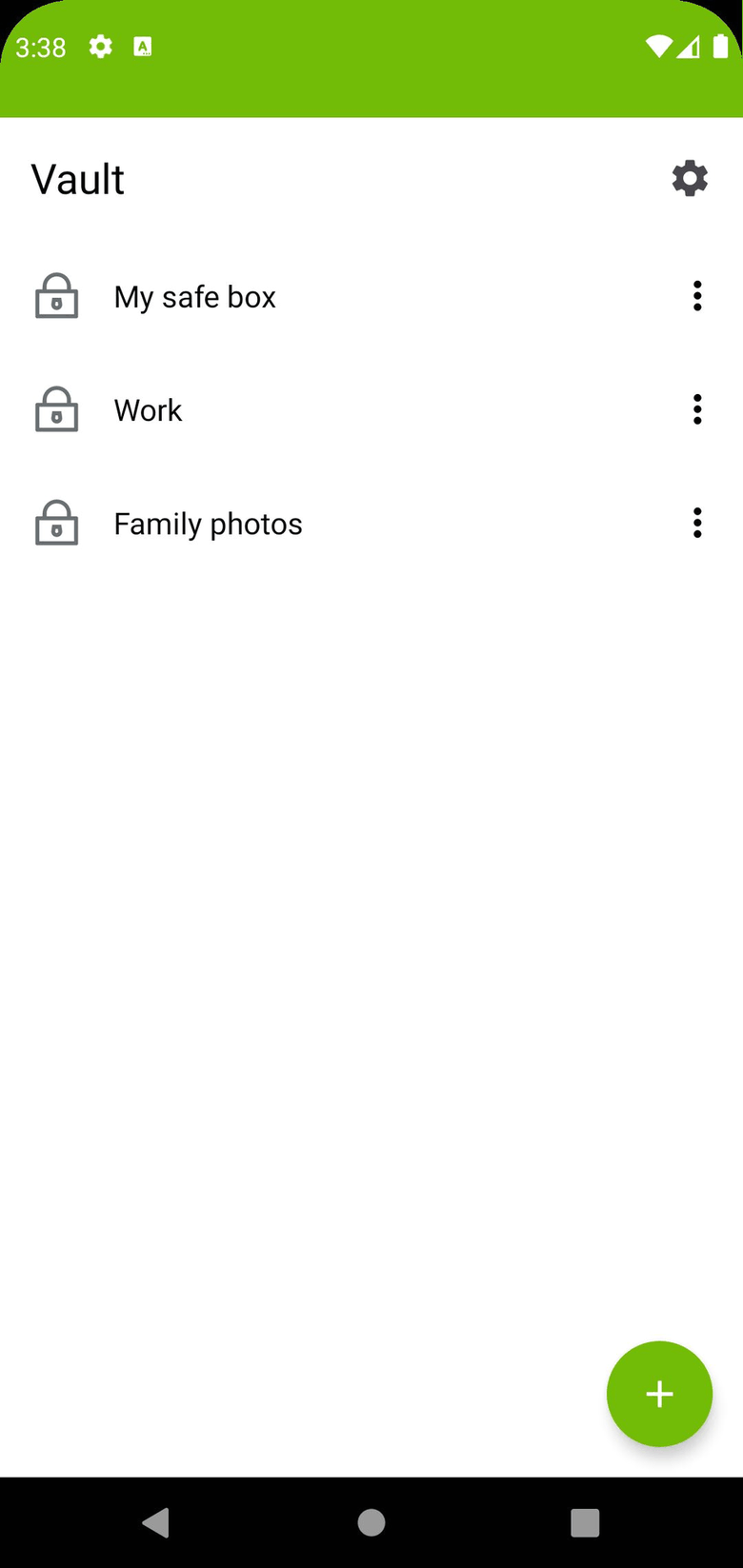This screenshot has width=743, height=1568.
Task: Click the settings gear in the status bar
Action: click(x=100, y=46)
